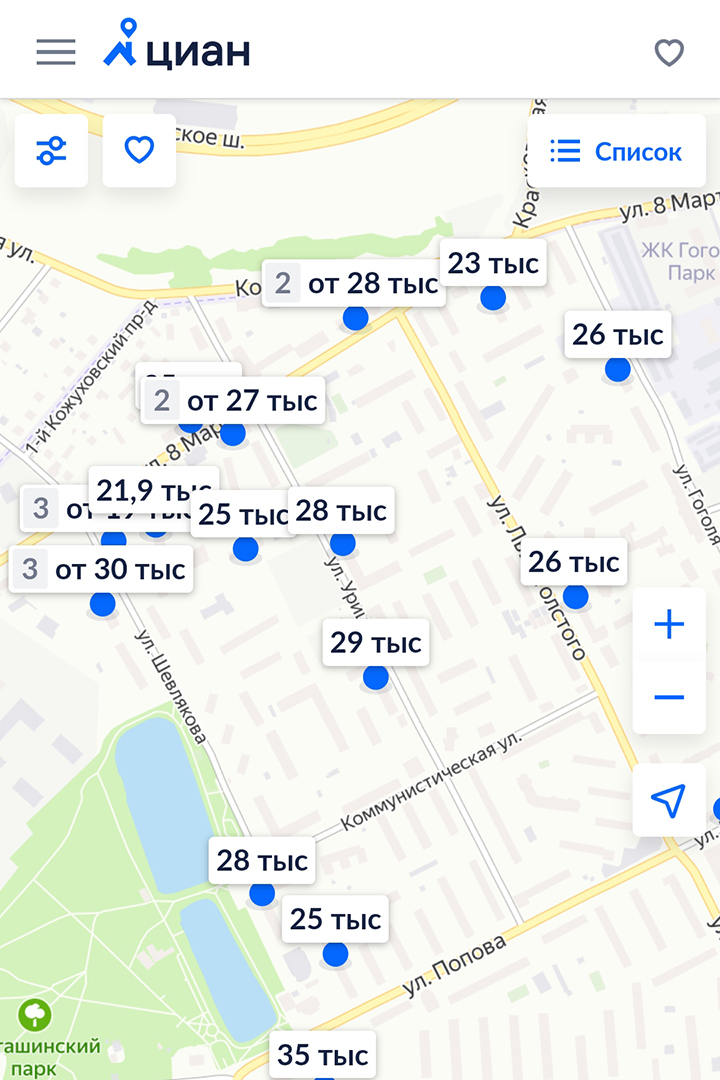Switch to Список list view
720x1080 pixels.
coord(616,151)
